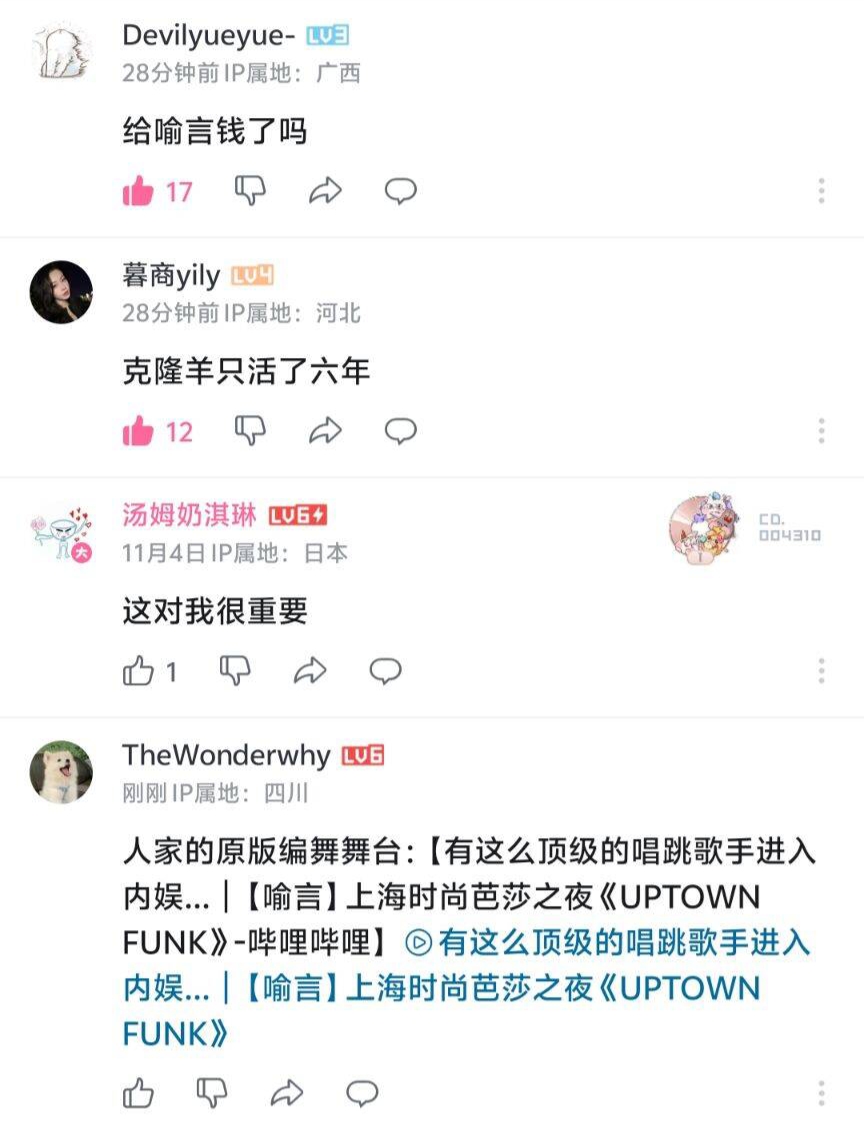Like Devilyueyue-'s comment
This screenshot has height=1134, width=864.
coord(138,191)
